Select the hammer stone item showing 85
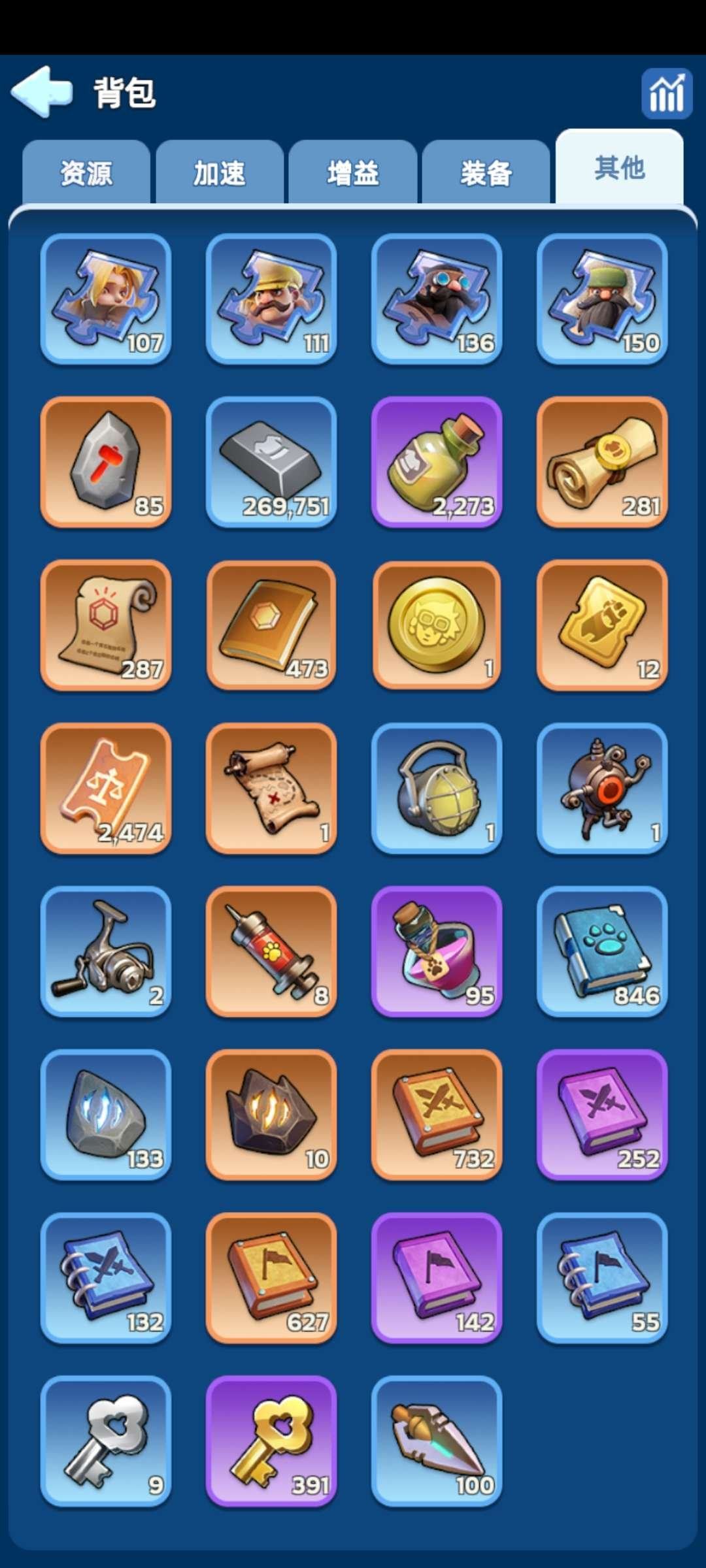The image size is (706, 1568). 106,462
